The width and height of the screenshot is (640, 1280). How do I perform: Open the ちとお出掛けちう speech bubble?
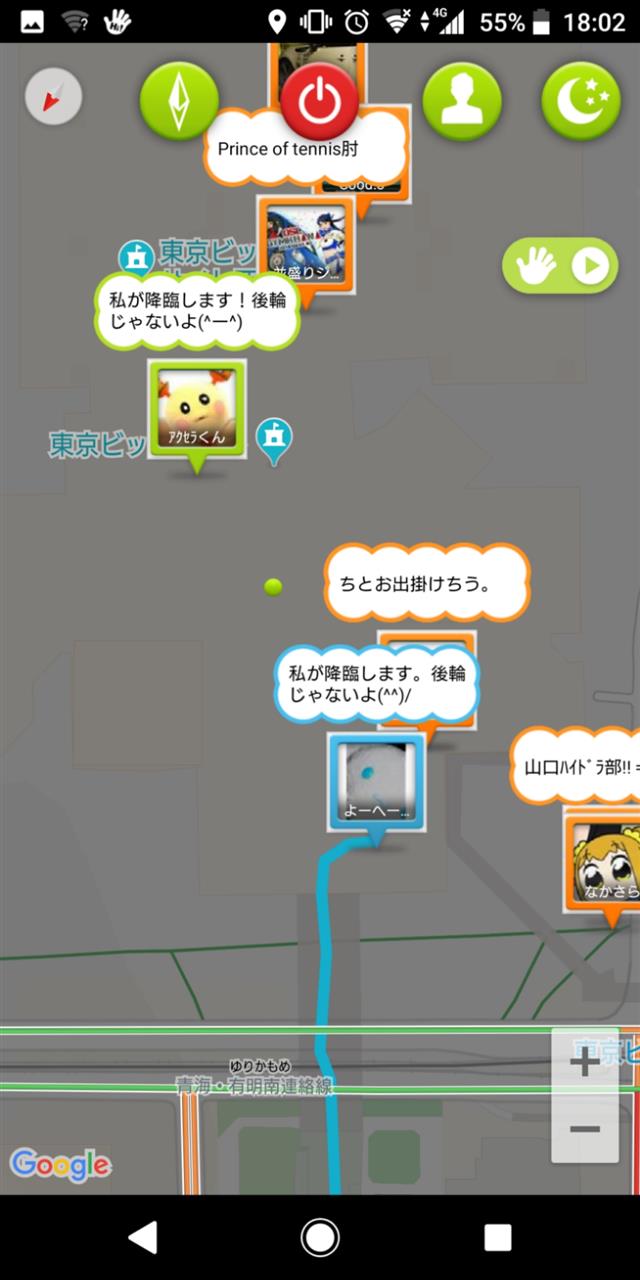coord(426,583)
